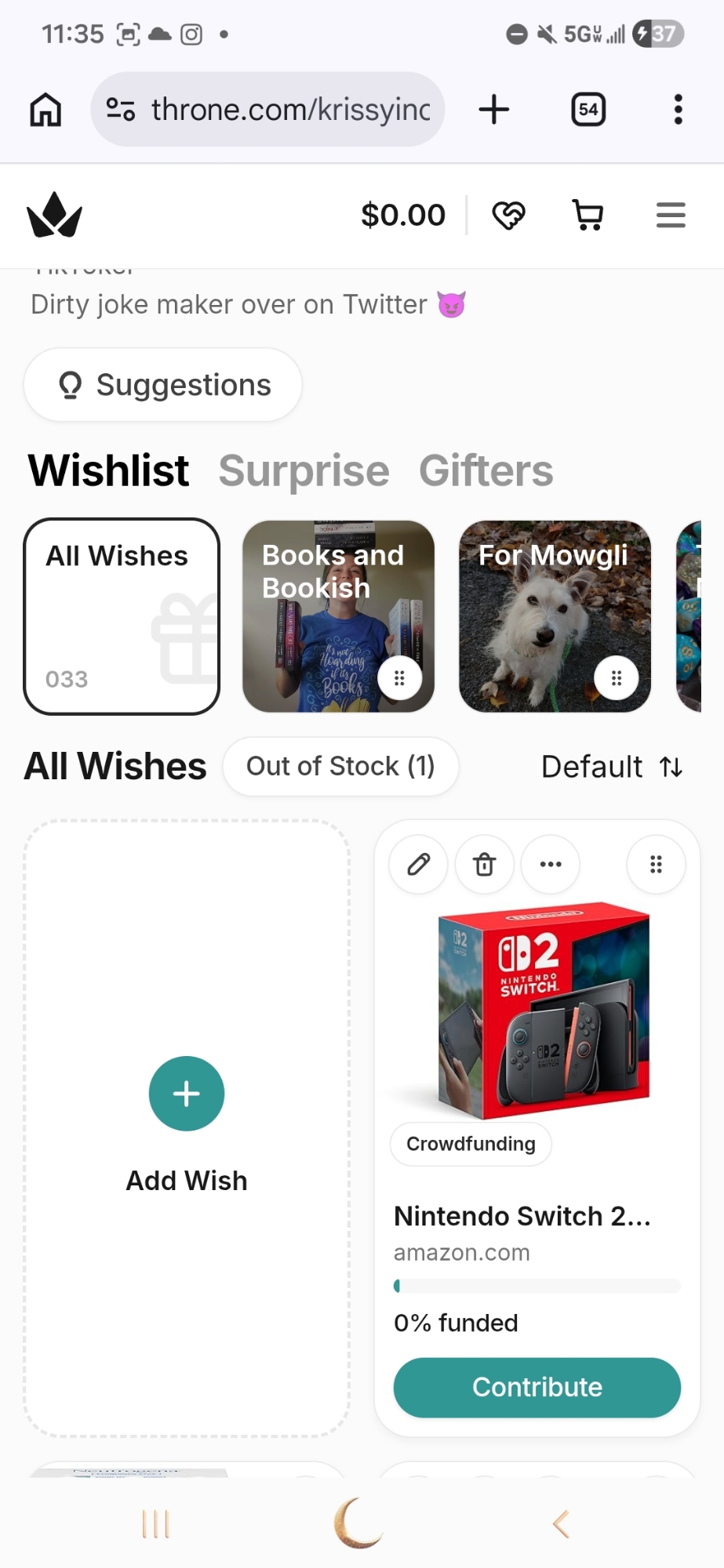Open a new browser tab
Image resolution: width=724 pixels, height=1568 pixels.
point(494,110)
